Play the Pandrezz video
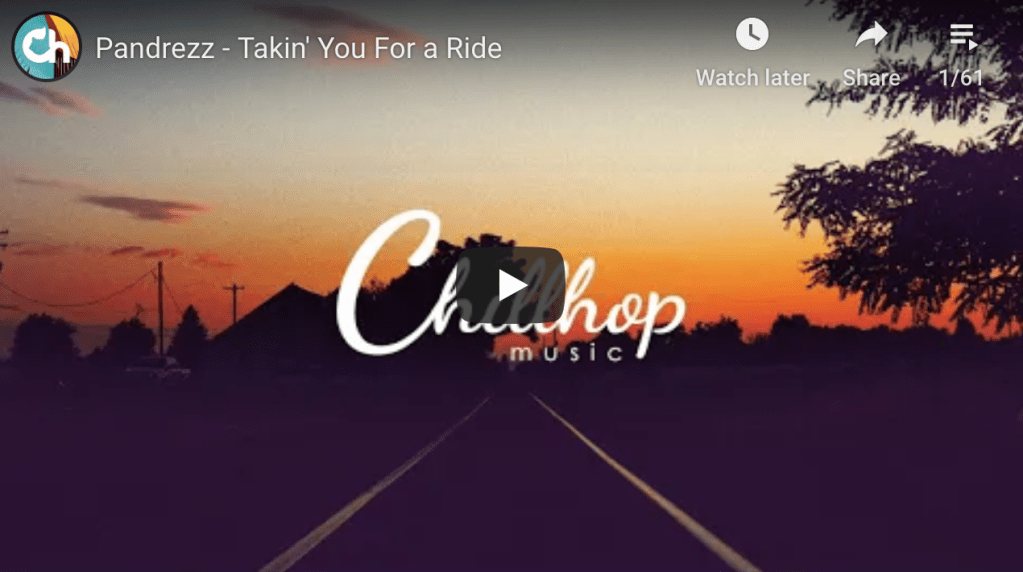The image size is (1023, 572). (x=511, y=285)
